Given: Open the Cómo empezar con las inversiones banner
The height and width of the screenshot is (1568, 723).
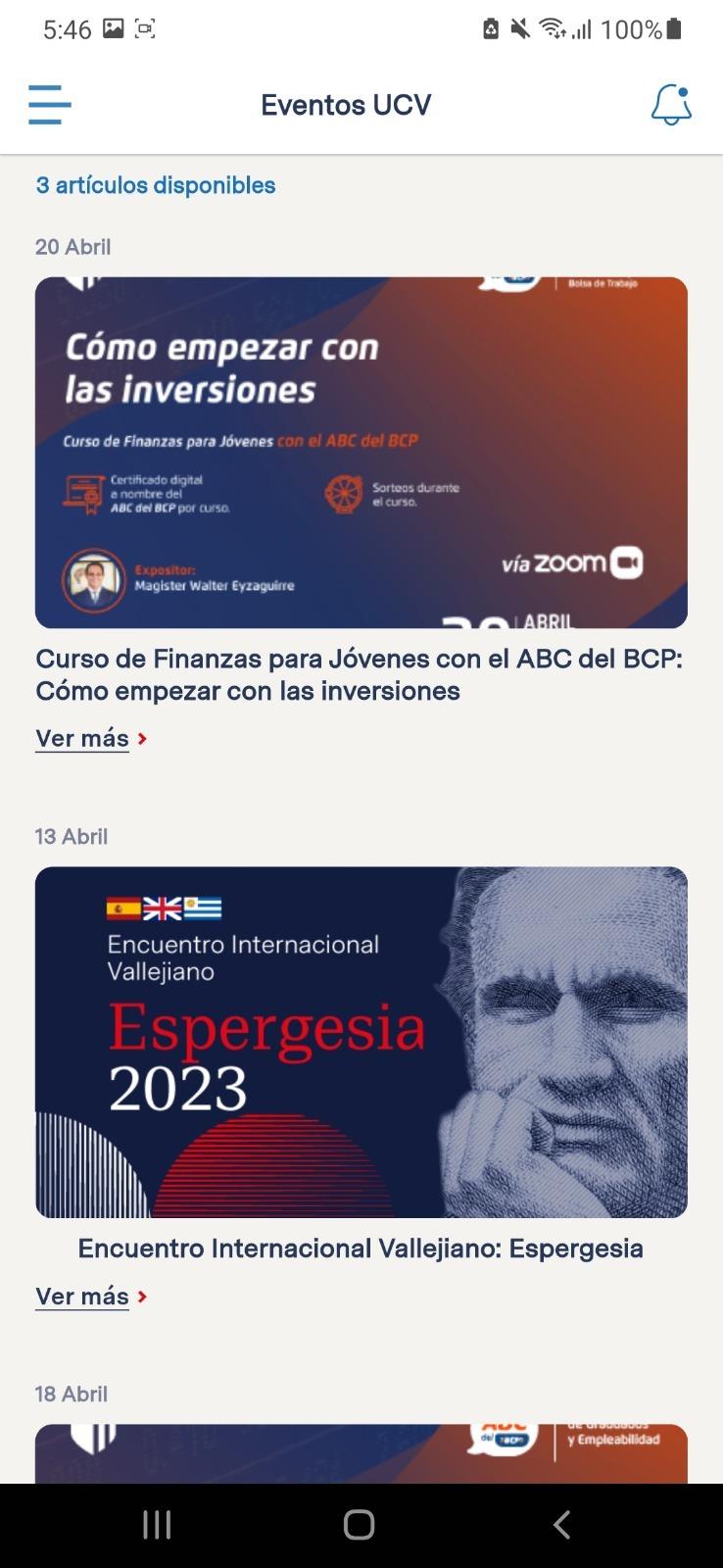Looking at the screenshot, I should [361, 452].
